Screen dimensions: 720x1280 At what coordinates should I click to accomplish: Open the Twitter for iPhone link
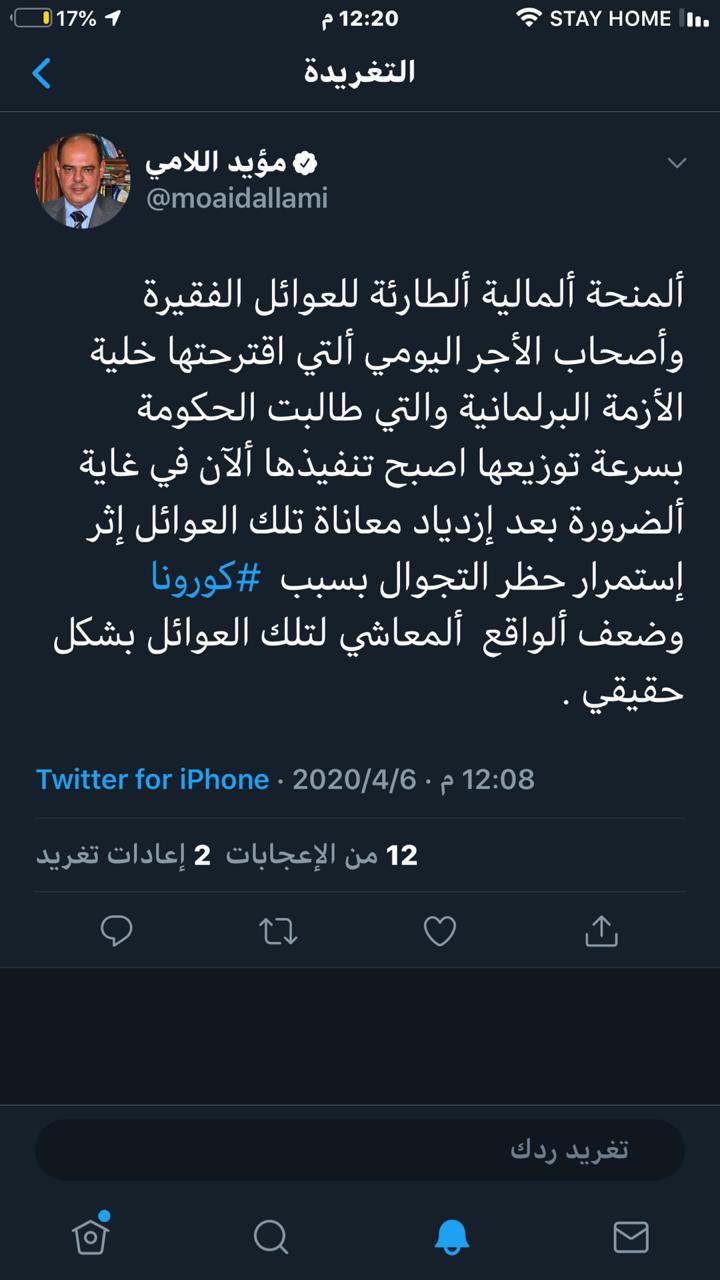tap(153, 779)
